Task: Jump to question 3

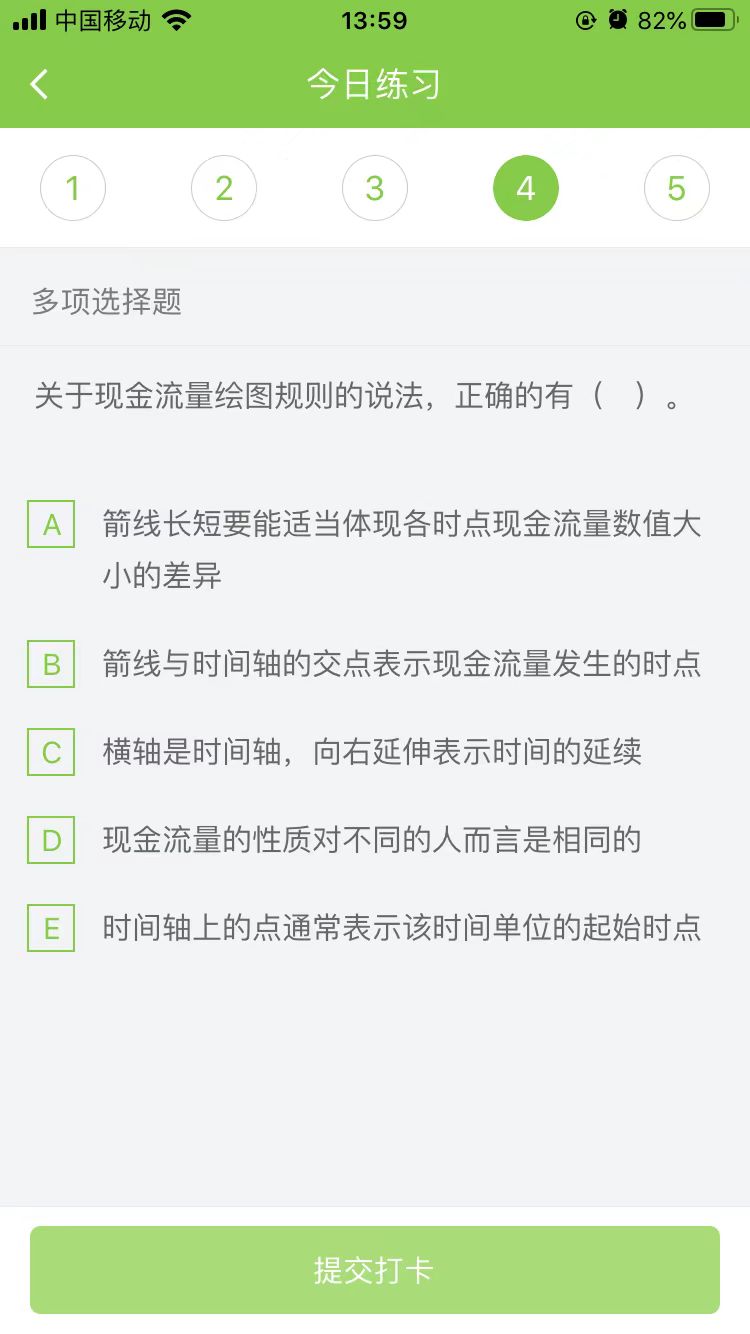Action: pos(375,188)
